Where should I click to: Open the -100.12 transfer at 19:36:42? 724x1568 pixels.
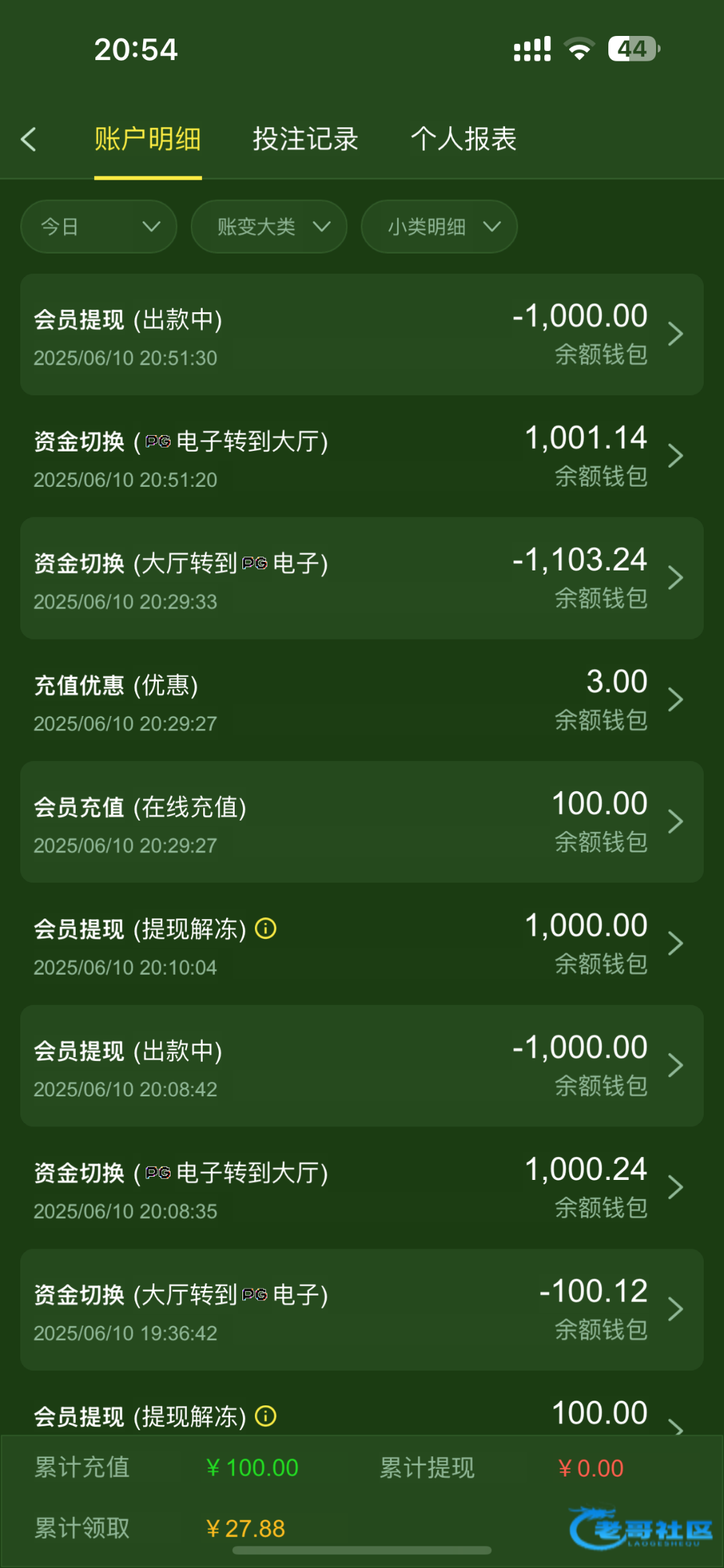click(x=362, y=1309)
